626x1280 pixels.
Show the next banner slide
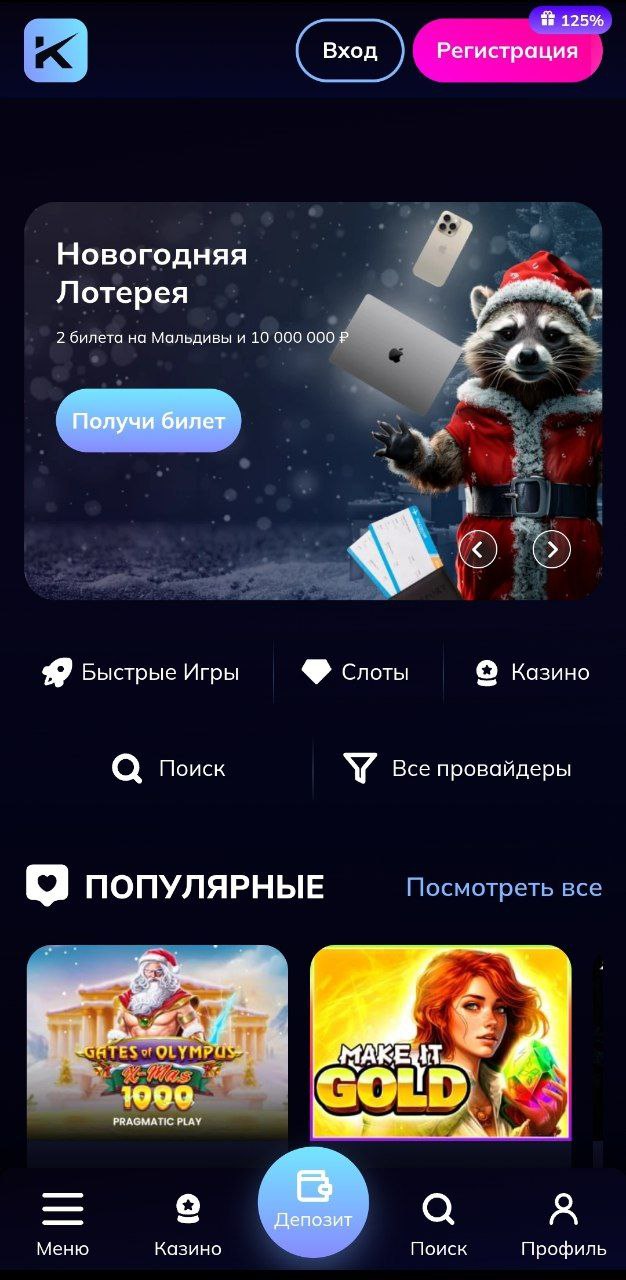coord(552,549)
